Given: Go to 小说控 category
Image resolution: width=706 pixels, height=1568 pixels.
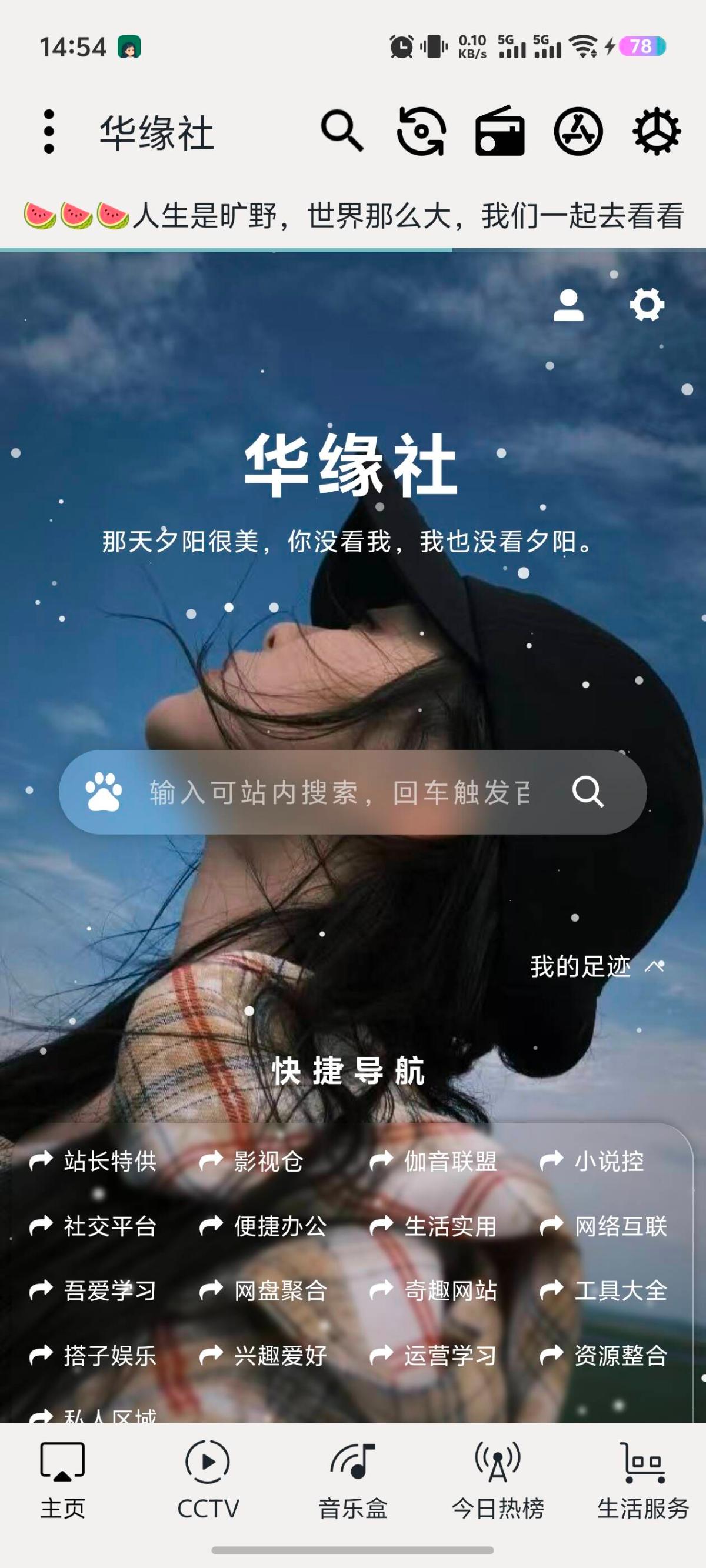Looking at the screenshot, I should (592, 1162).
